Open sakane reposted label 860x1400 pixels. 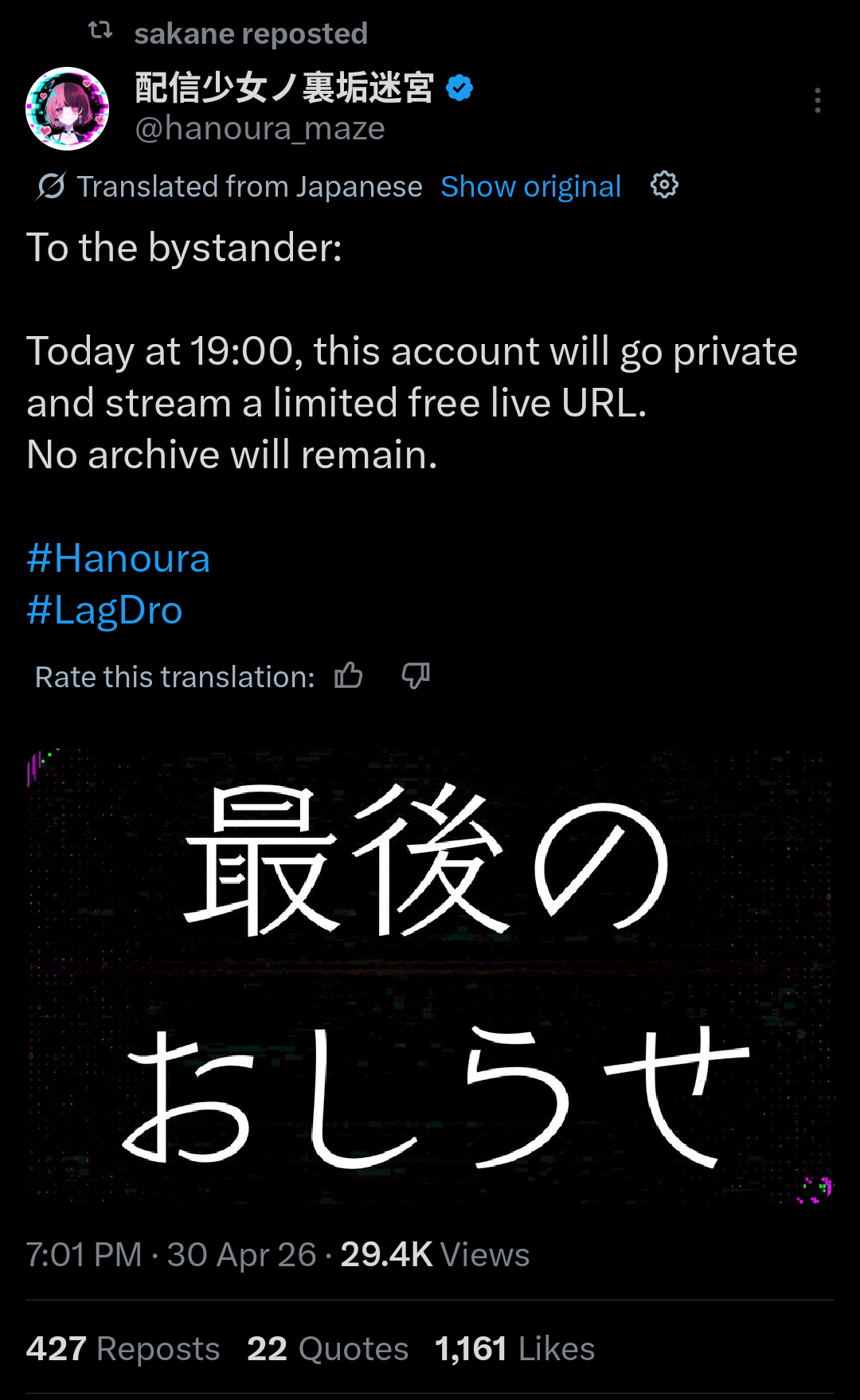pyautogui.click(x=250, y=34)
